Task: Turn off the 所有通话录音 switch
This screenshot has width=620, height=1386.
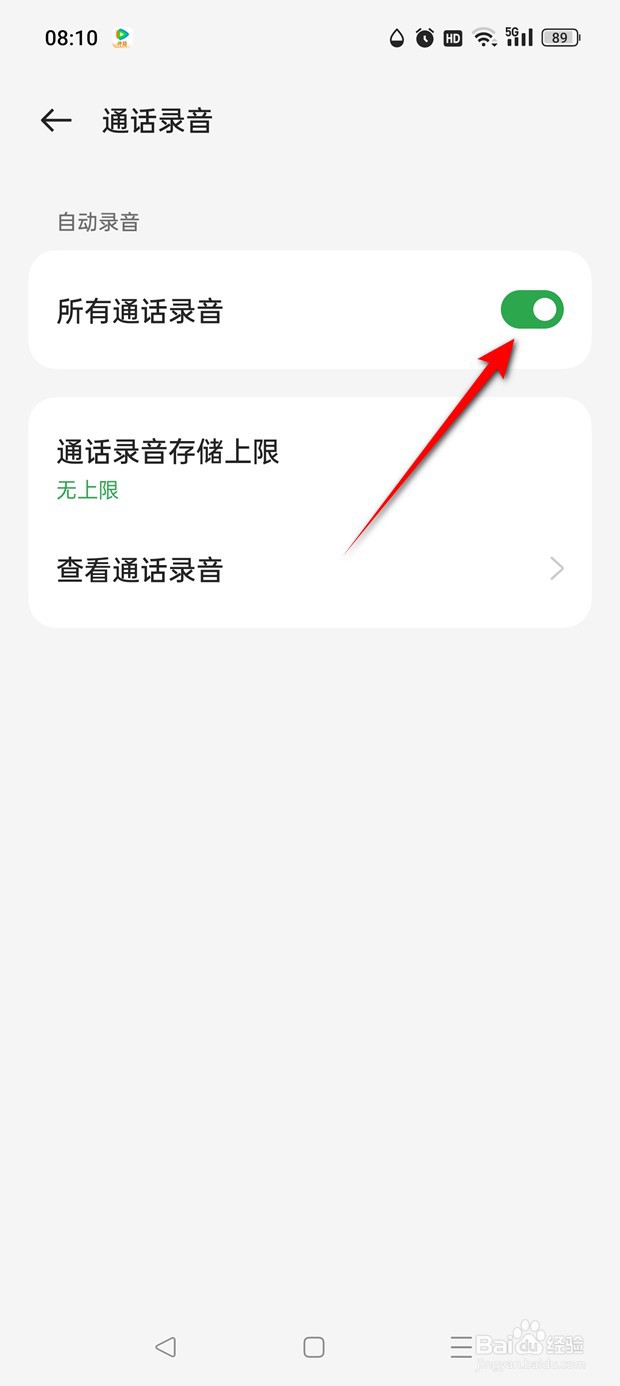Action: 532,310
